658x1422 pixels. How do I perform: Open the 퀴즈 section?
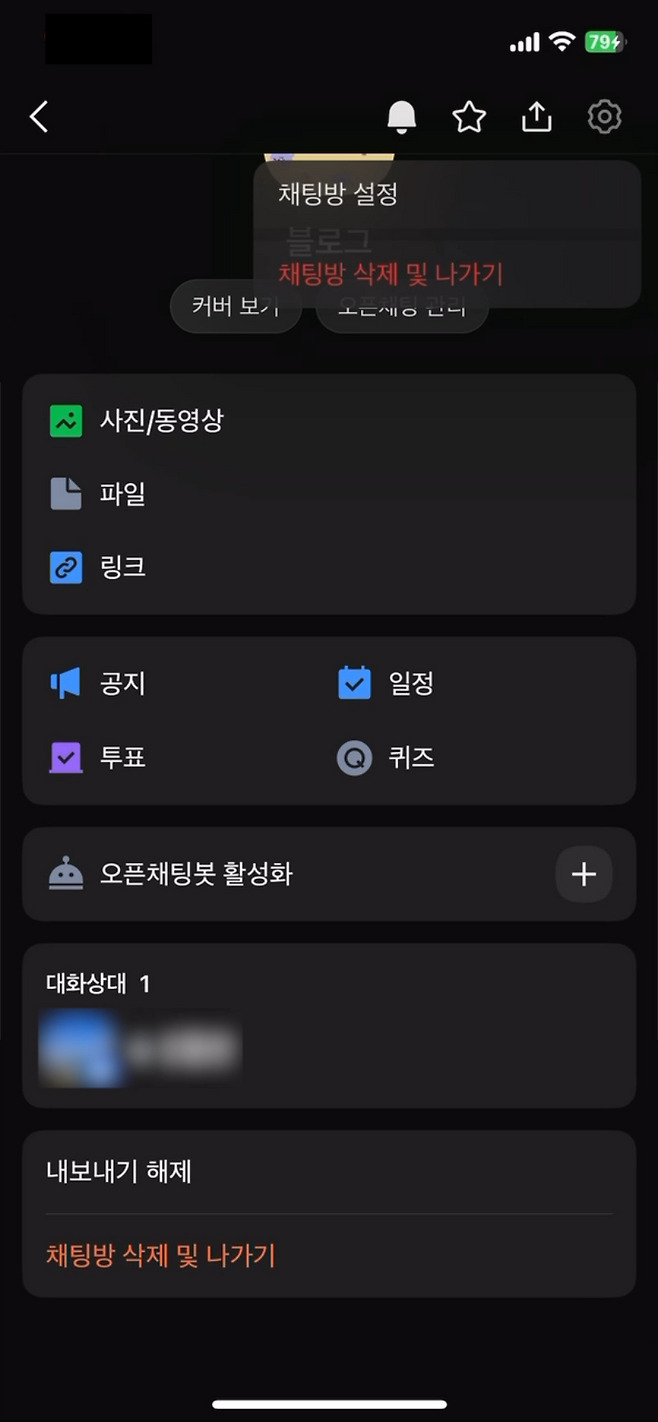pos(410,757)
